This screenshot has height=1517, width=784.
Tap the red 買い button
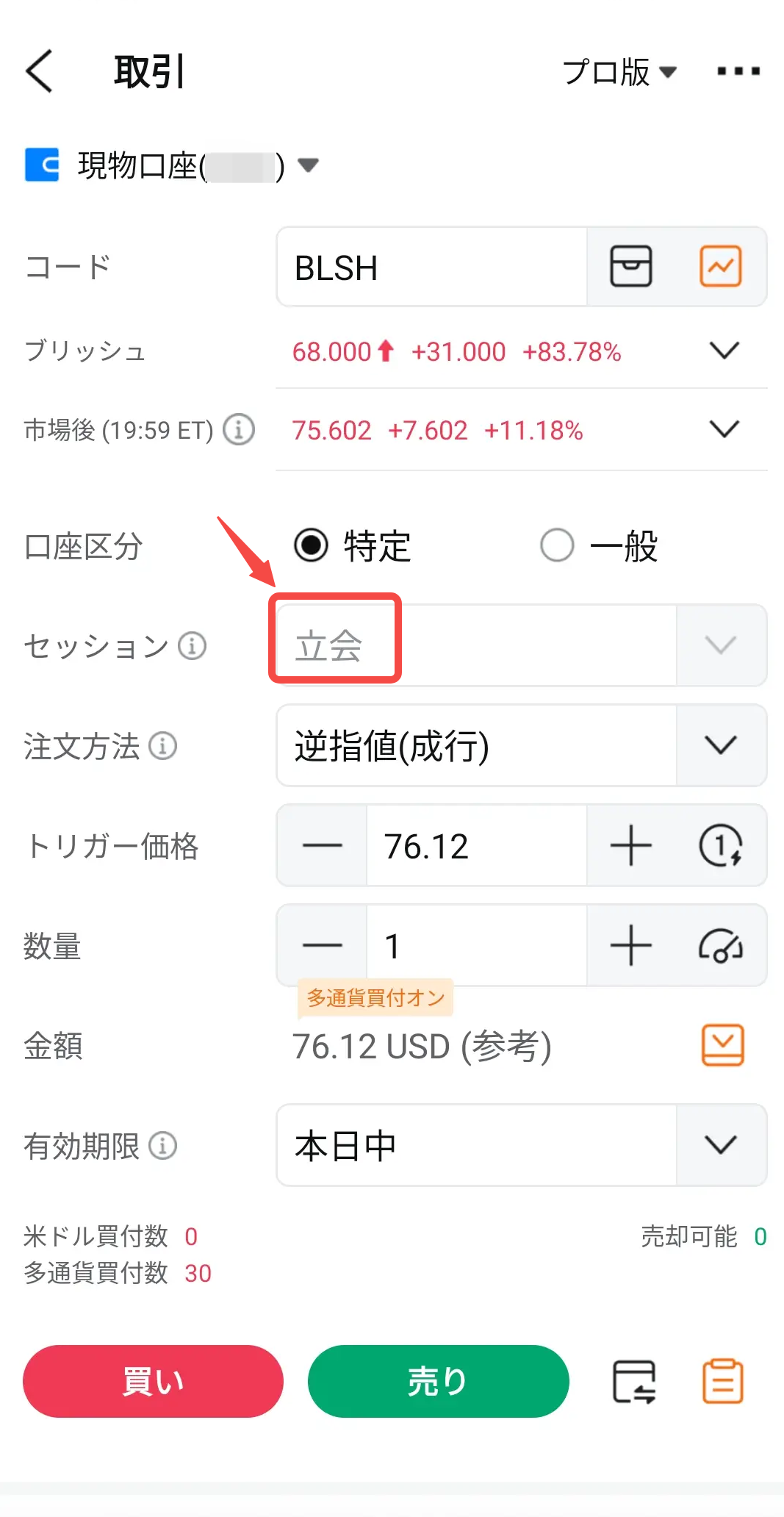tap(153, 1381)
